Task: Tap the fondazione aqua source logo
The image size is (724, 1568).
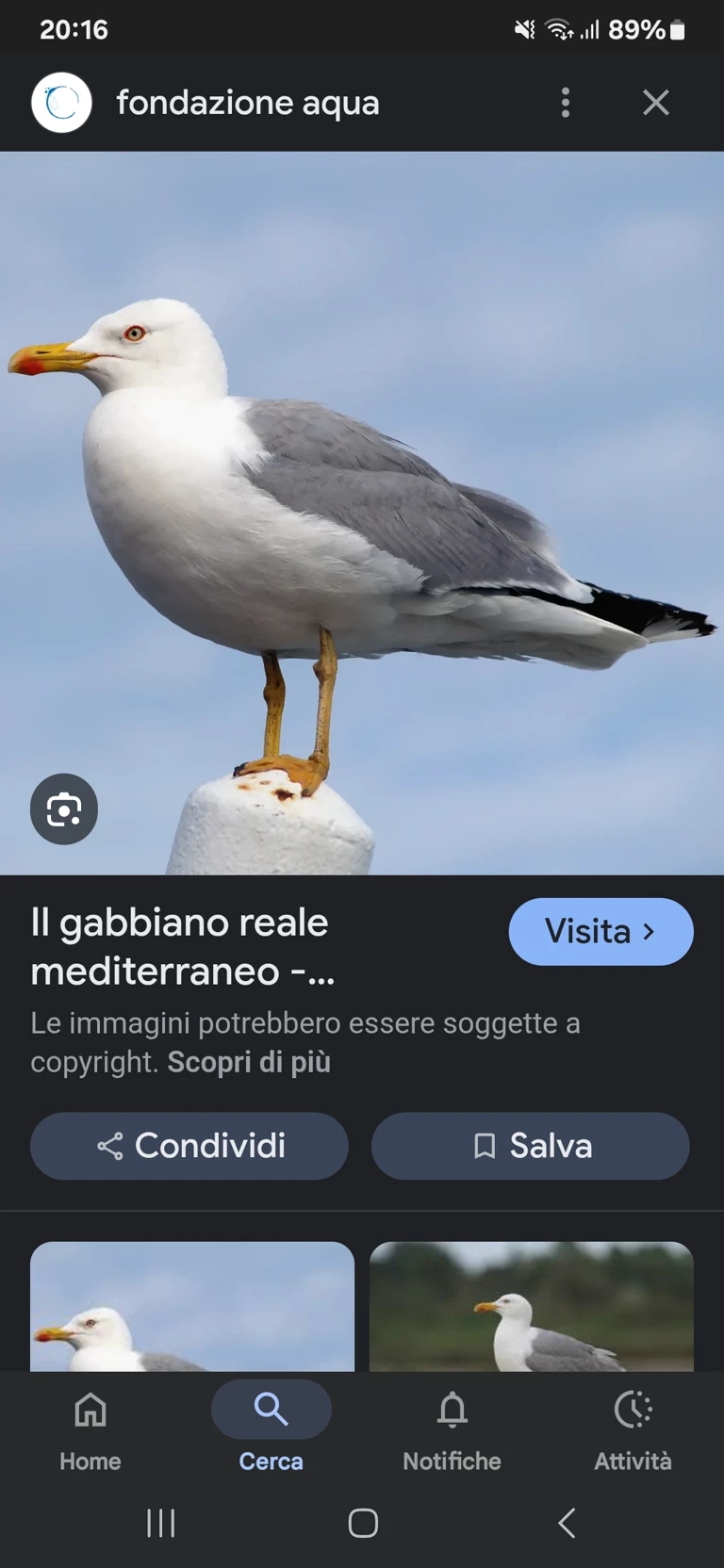Action: coord(62,103)
